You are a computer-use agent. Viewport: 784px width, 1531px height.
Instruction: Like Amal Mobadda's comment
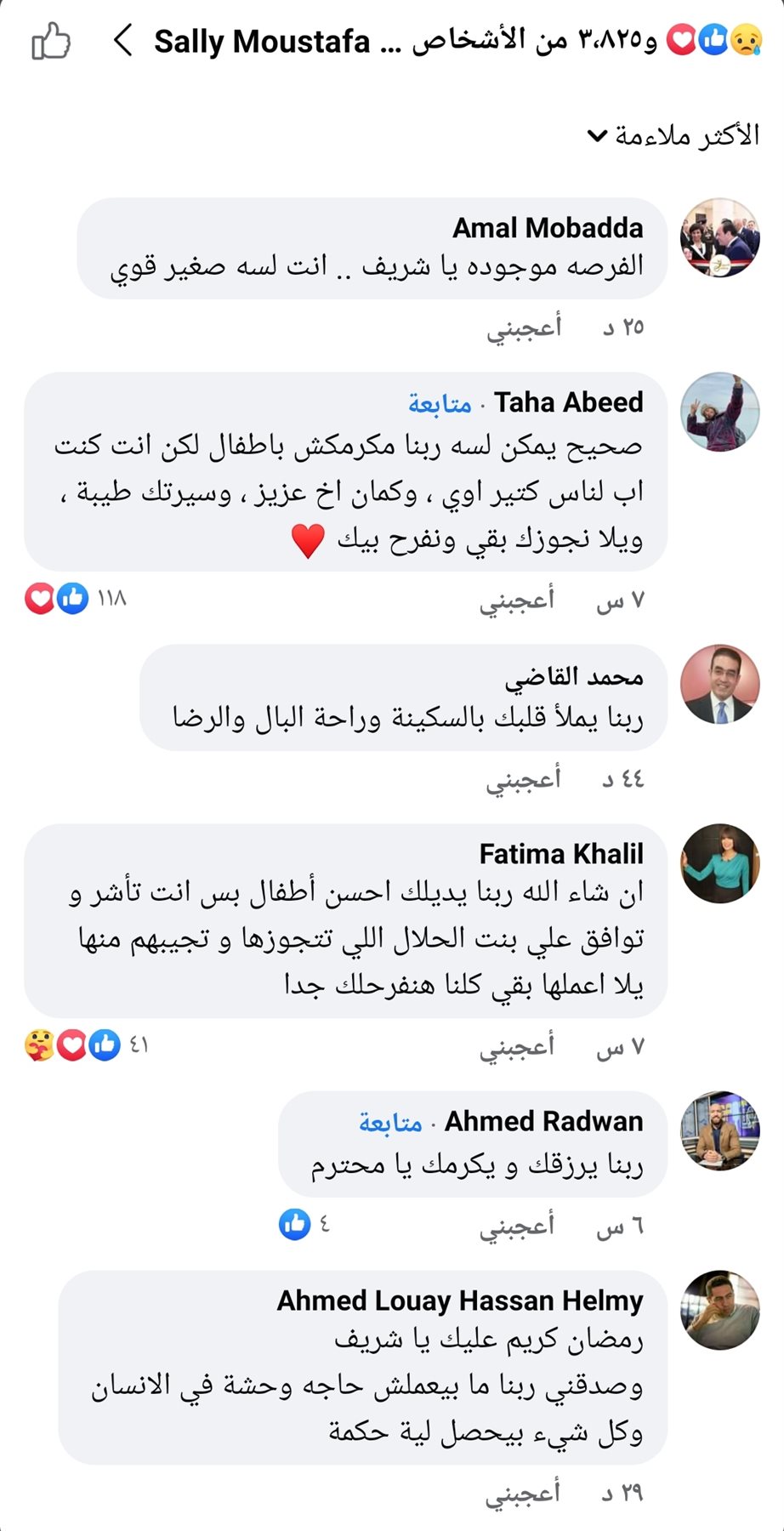coord(523,327)
